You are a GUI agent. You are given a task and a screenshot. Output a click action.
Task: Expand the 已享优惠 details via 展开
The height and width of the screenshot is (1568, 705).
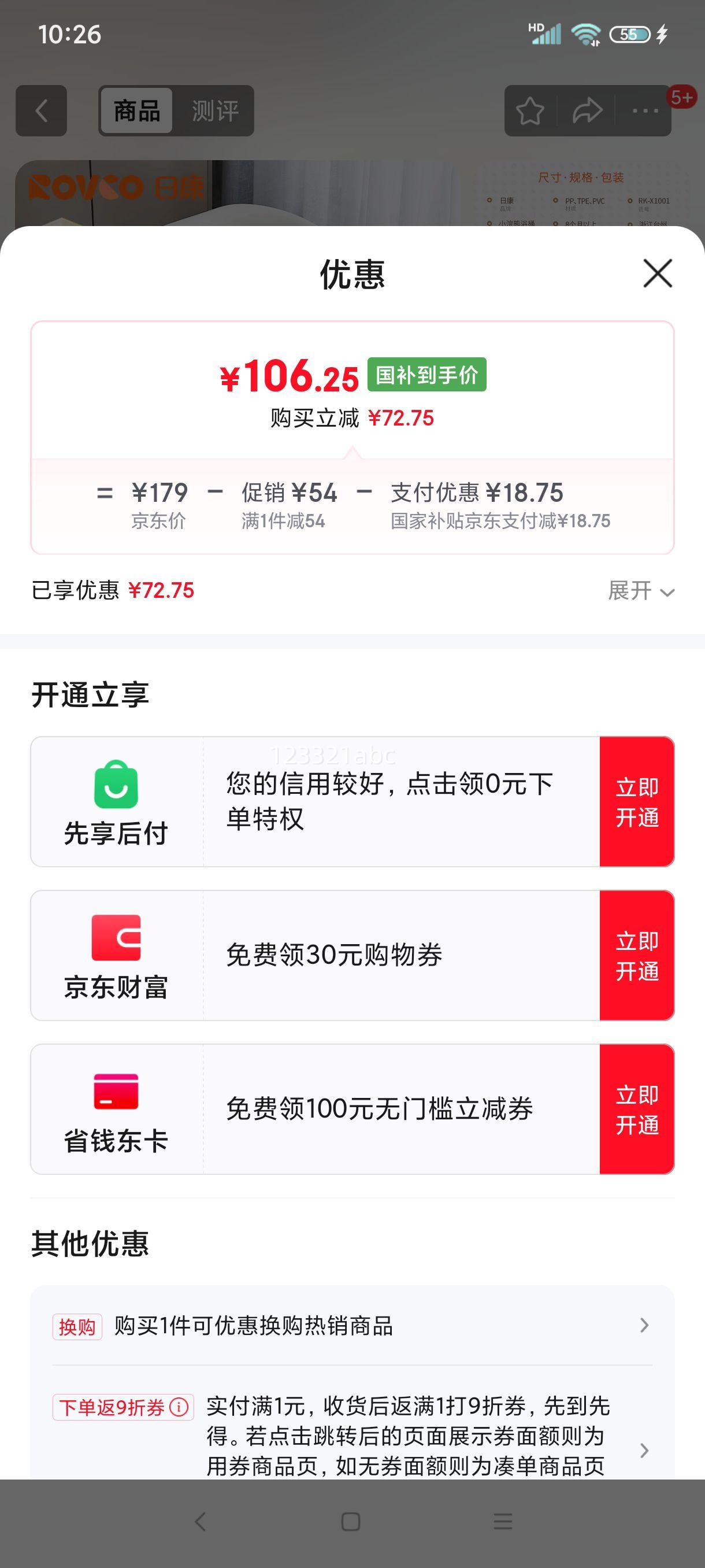click(640, 591)
